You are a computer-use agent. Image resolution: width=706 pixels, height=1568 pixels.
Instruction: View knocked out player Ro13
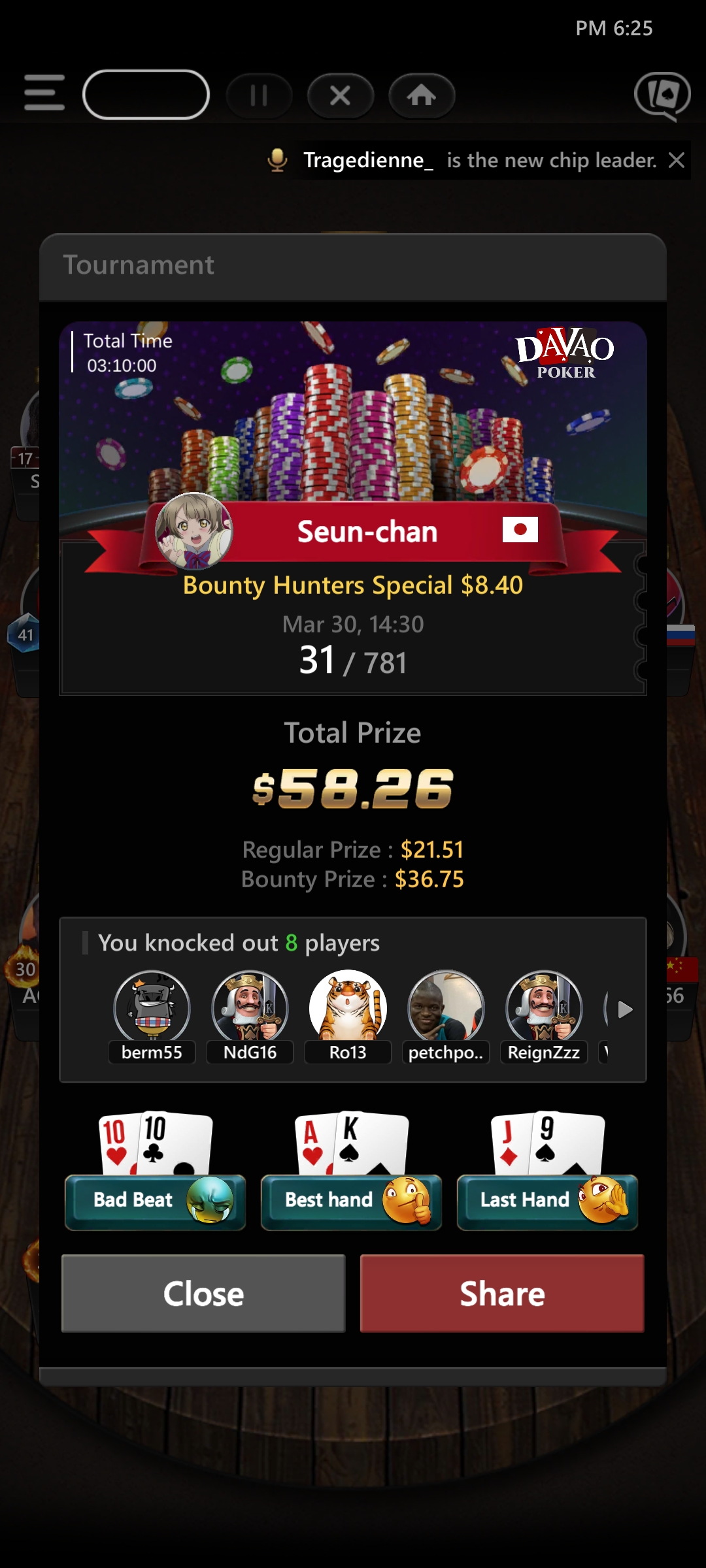click(x=348, y=1008)
